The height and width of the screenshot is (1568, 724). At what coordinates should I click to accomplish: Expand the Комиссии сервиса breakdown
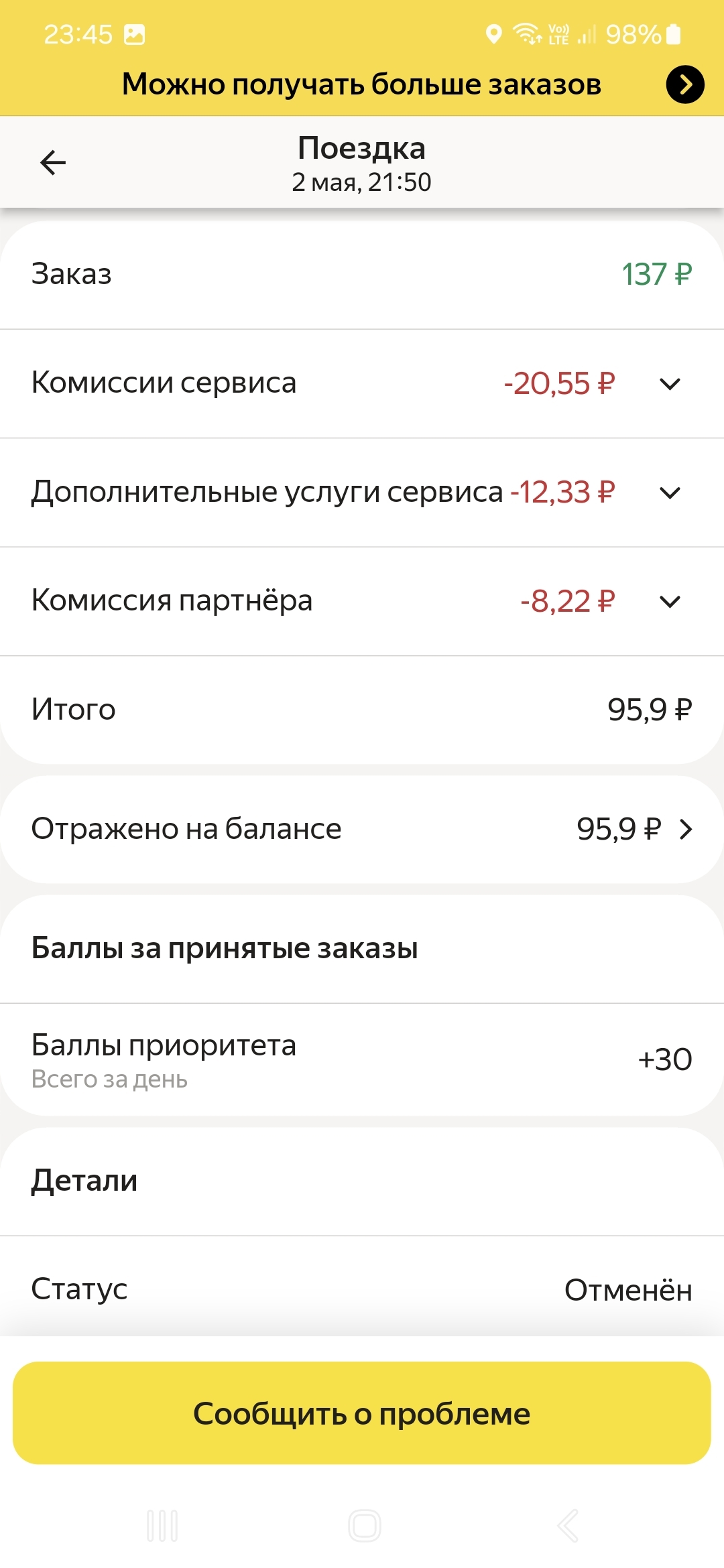[x=670, y=384]
